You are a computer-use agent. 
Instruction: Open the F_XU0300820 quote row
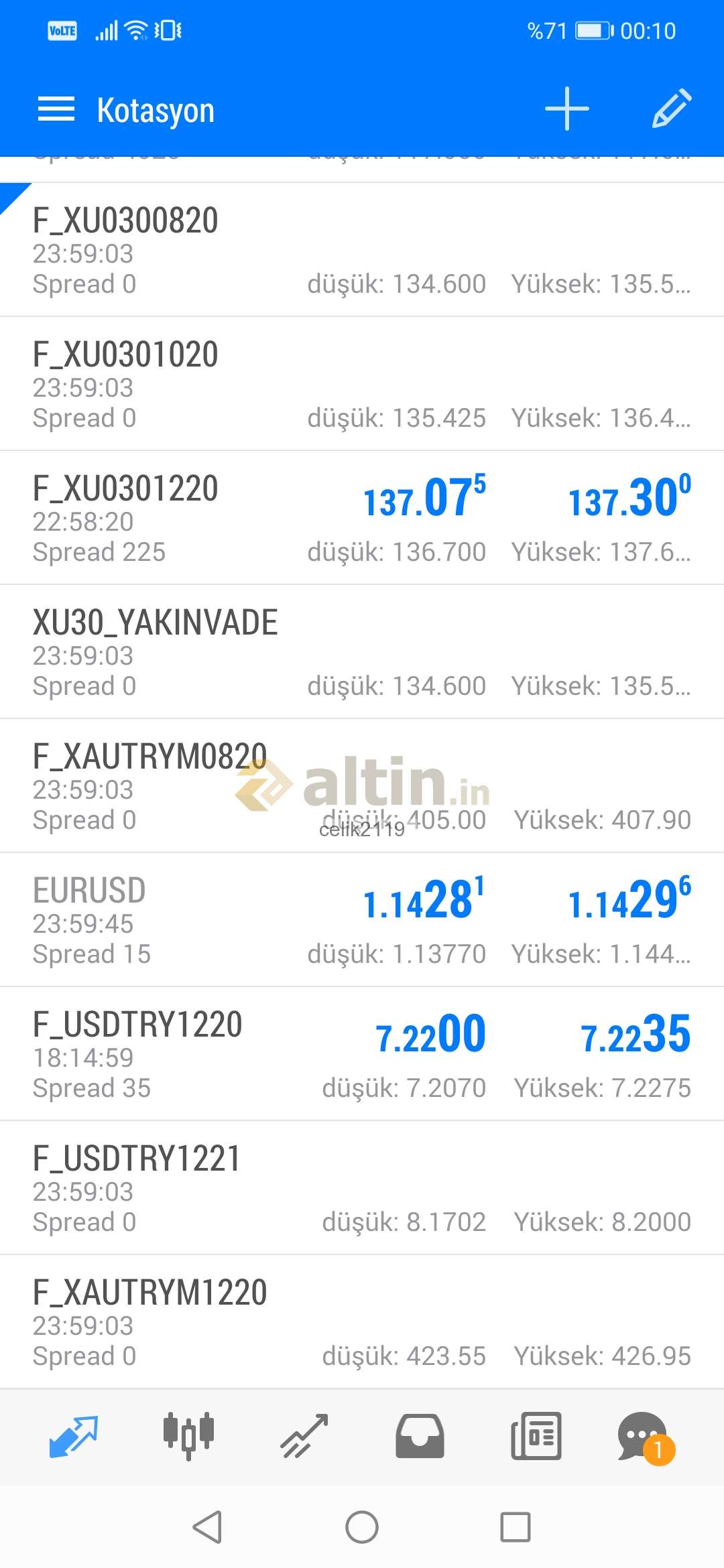pyautogui.click(x=362, y=250)
